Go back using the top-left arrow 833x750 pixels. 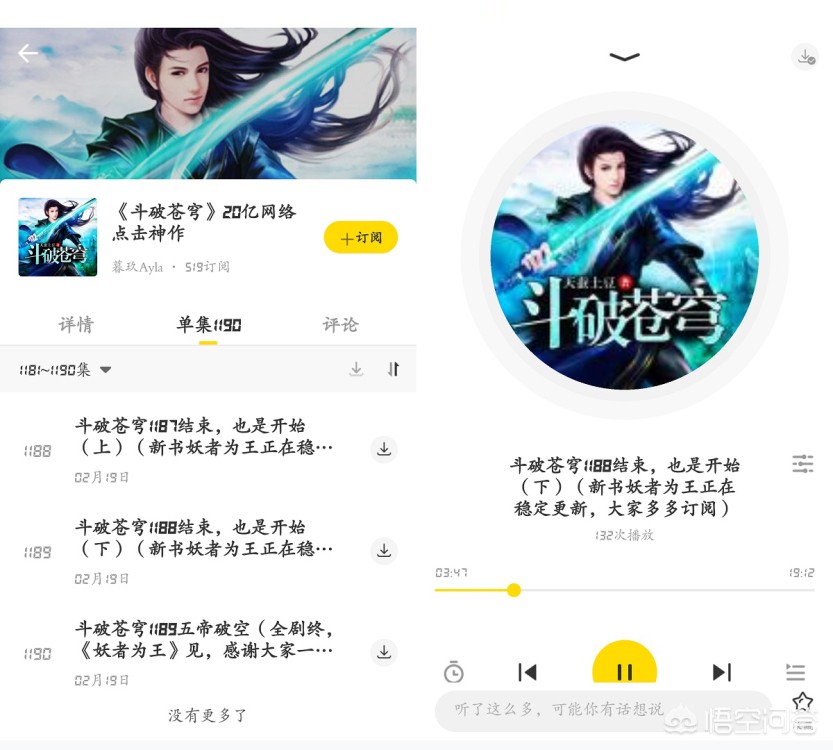(28, 53)
